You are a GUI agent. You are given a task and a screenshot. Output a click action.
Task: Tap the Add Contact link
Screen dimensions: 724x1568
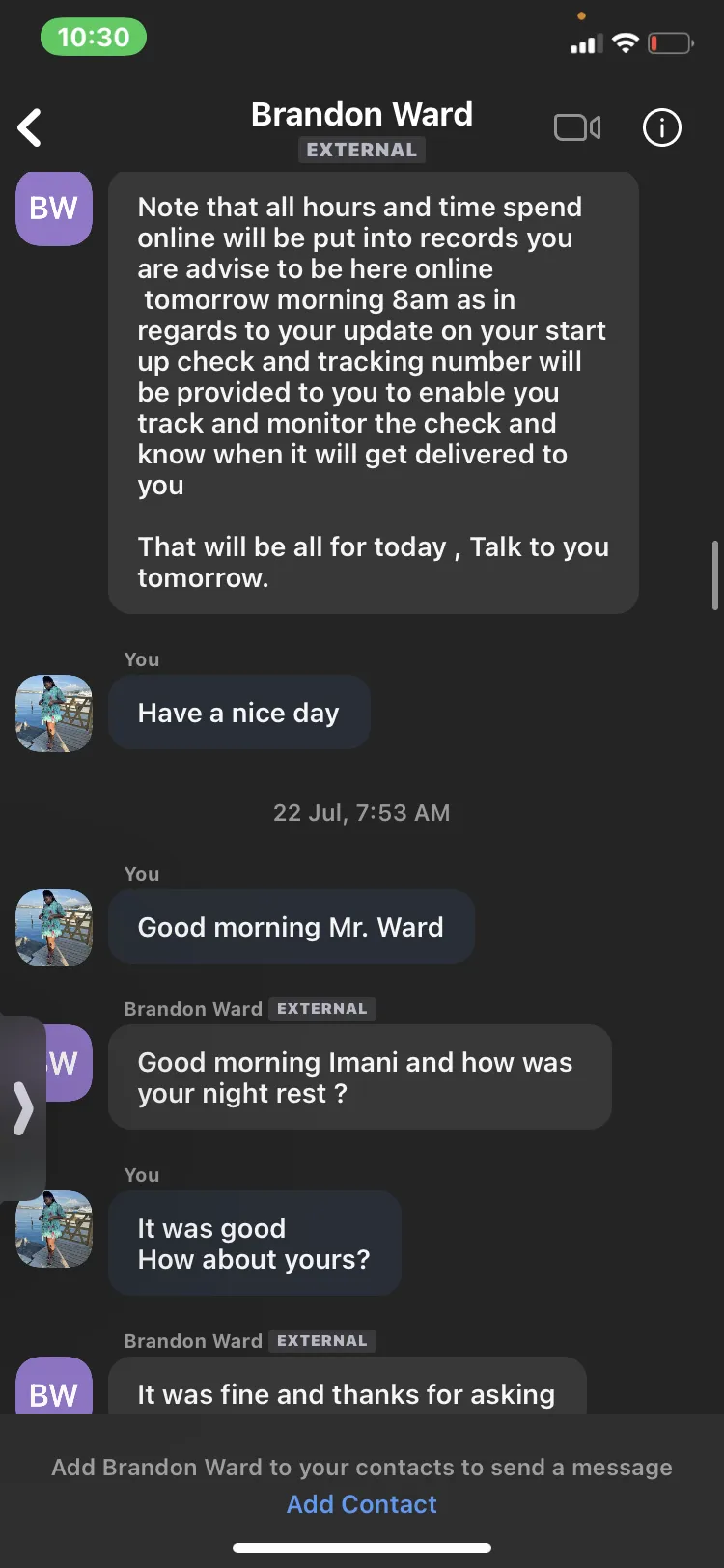coord(362,1504)
